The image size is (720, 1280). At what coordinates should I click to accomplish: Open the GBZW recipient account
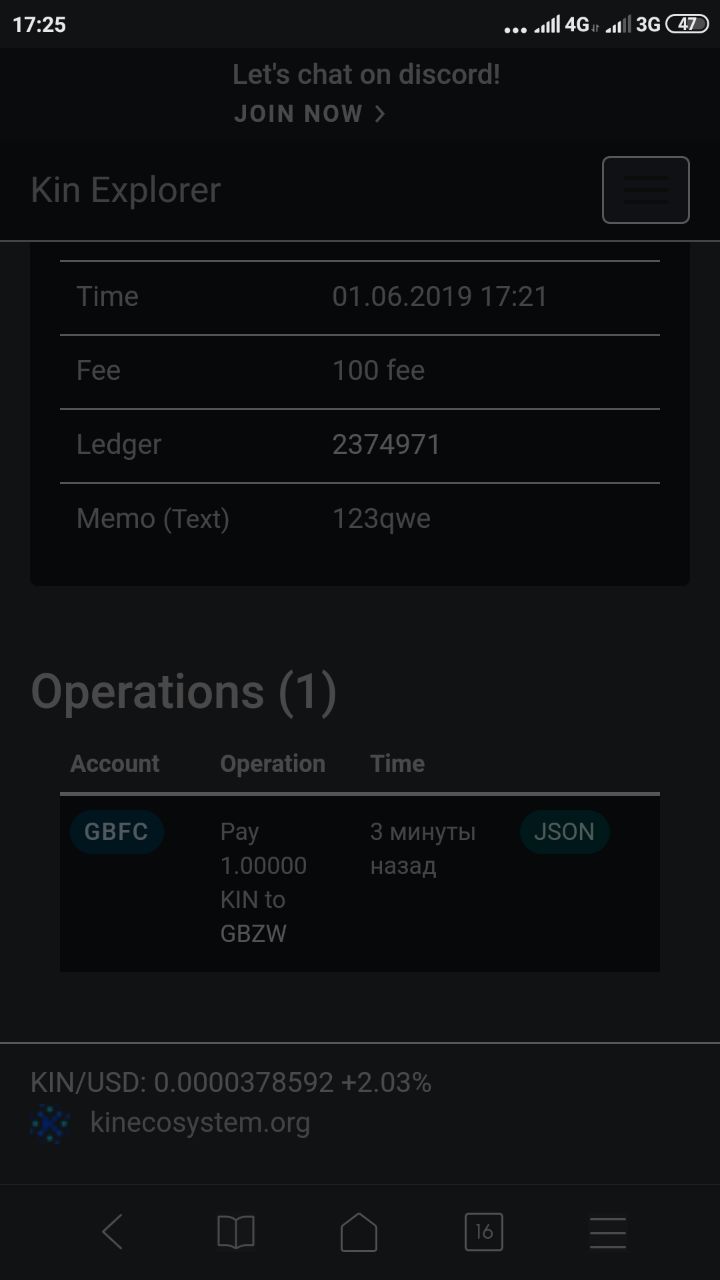253,934
